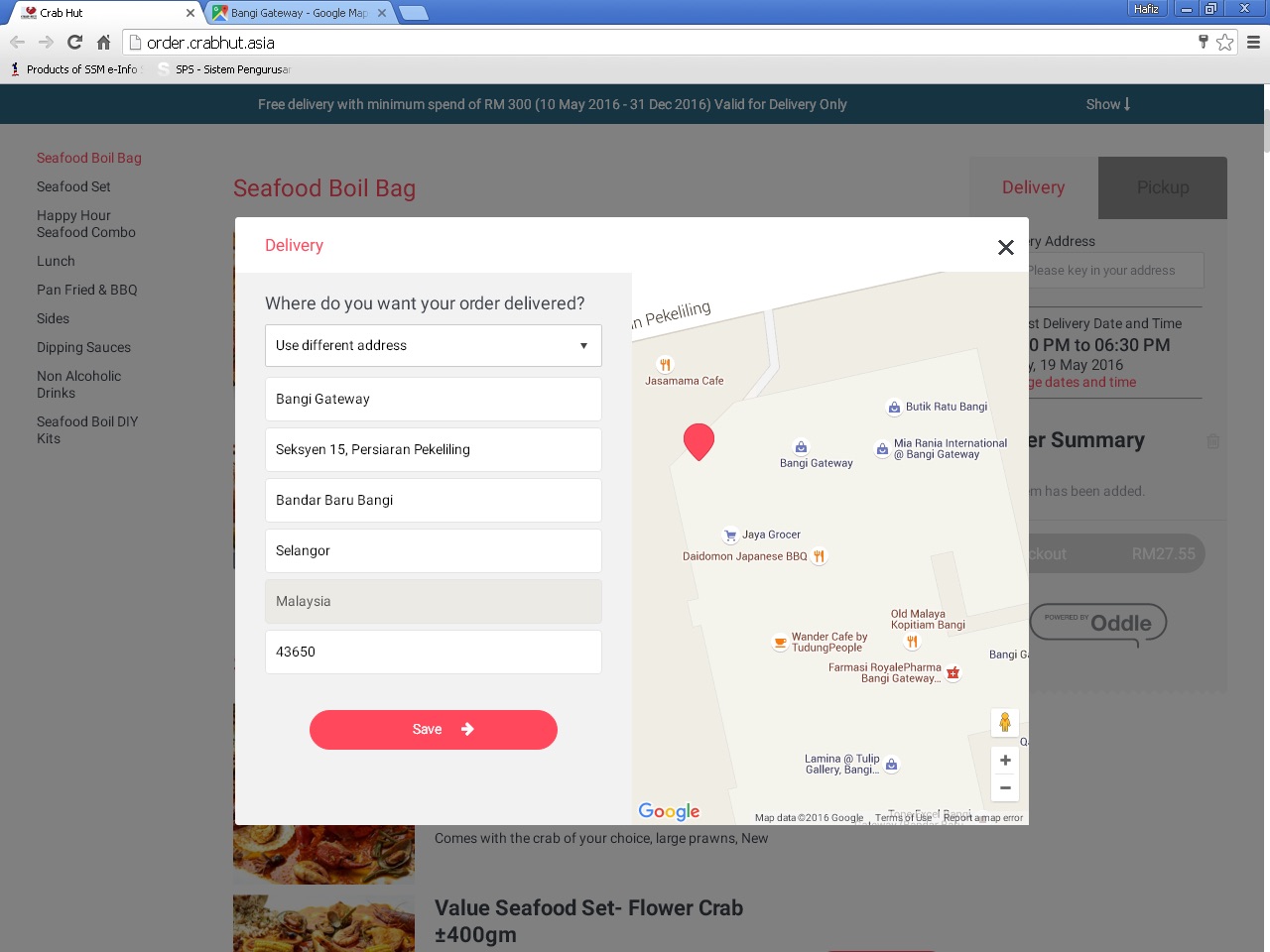
Task: Reload the page in the browser
Action: tap(74, 42)
